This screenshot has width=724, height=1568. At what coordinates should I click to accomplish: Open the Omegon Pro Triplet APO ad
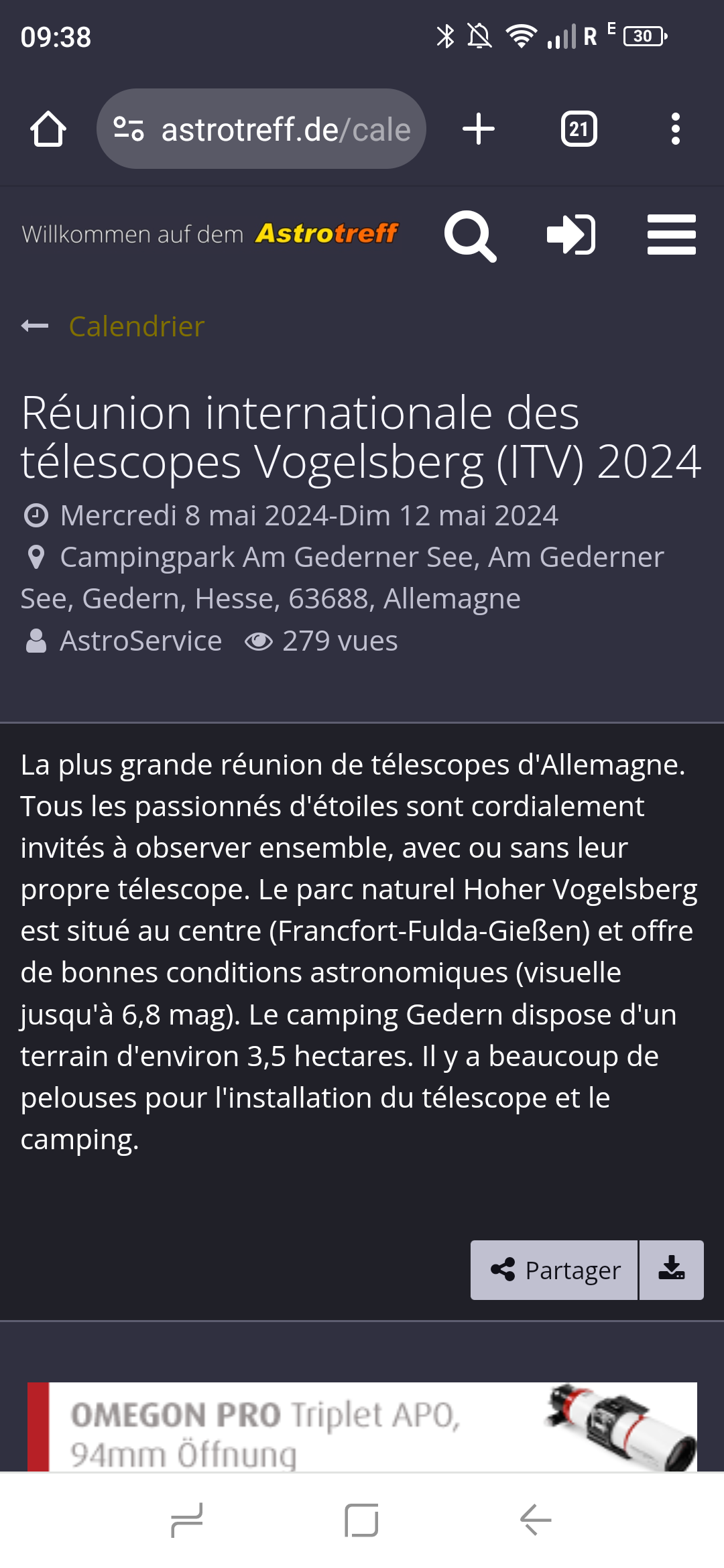[x=362, y=1427]
